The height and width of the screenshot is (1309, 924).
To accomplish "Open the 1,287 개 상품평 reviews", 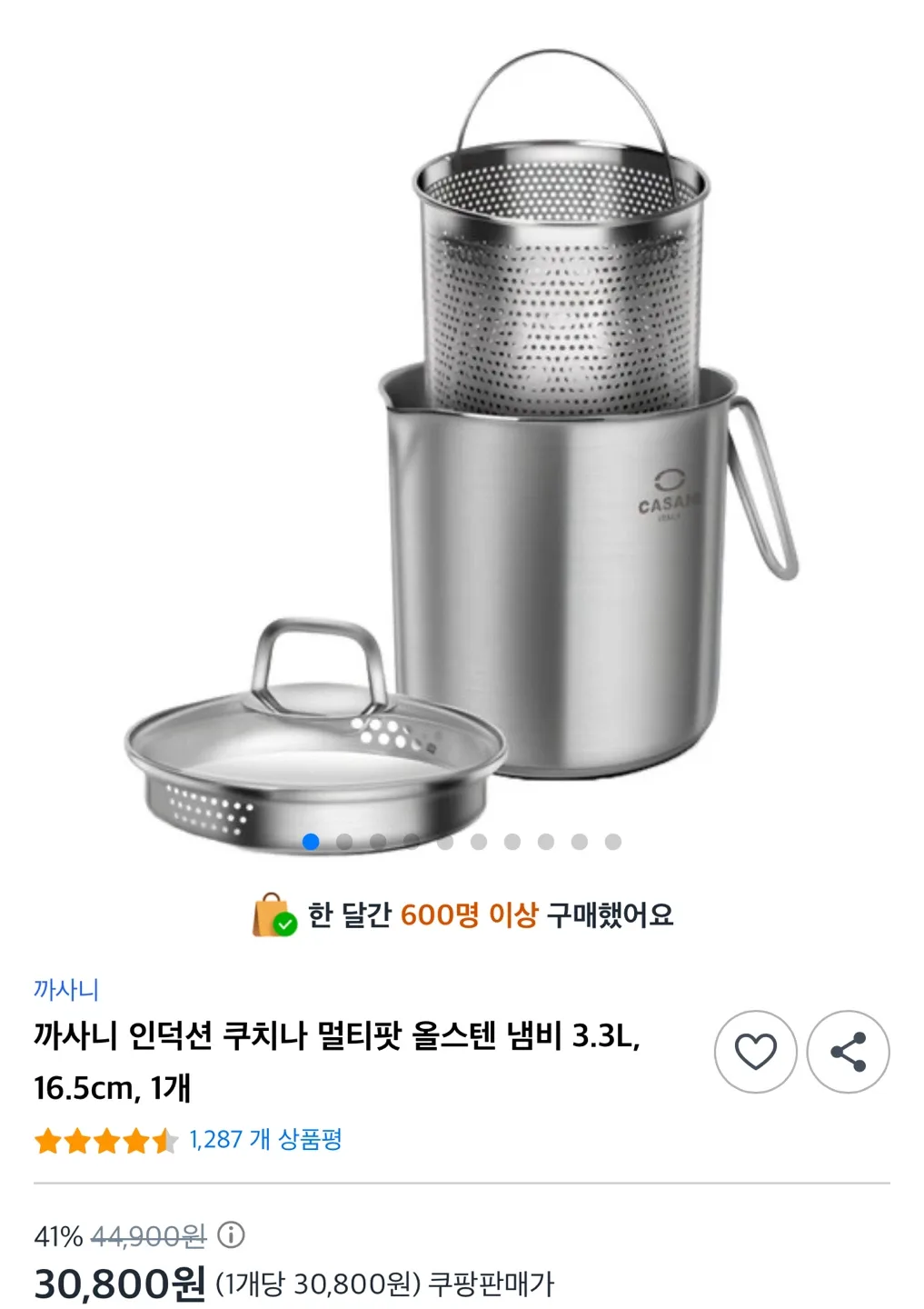I will click(265, 1139).
